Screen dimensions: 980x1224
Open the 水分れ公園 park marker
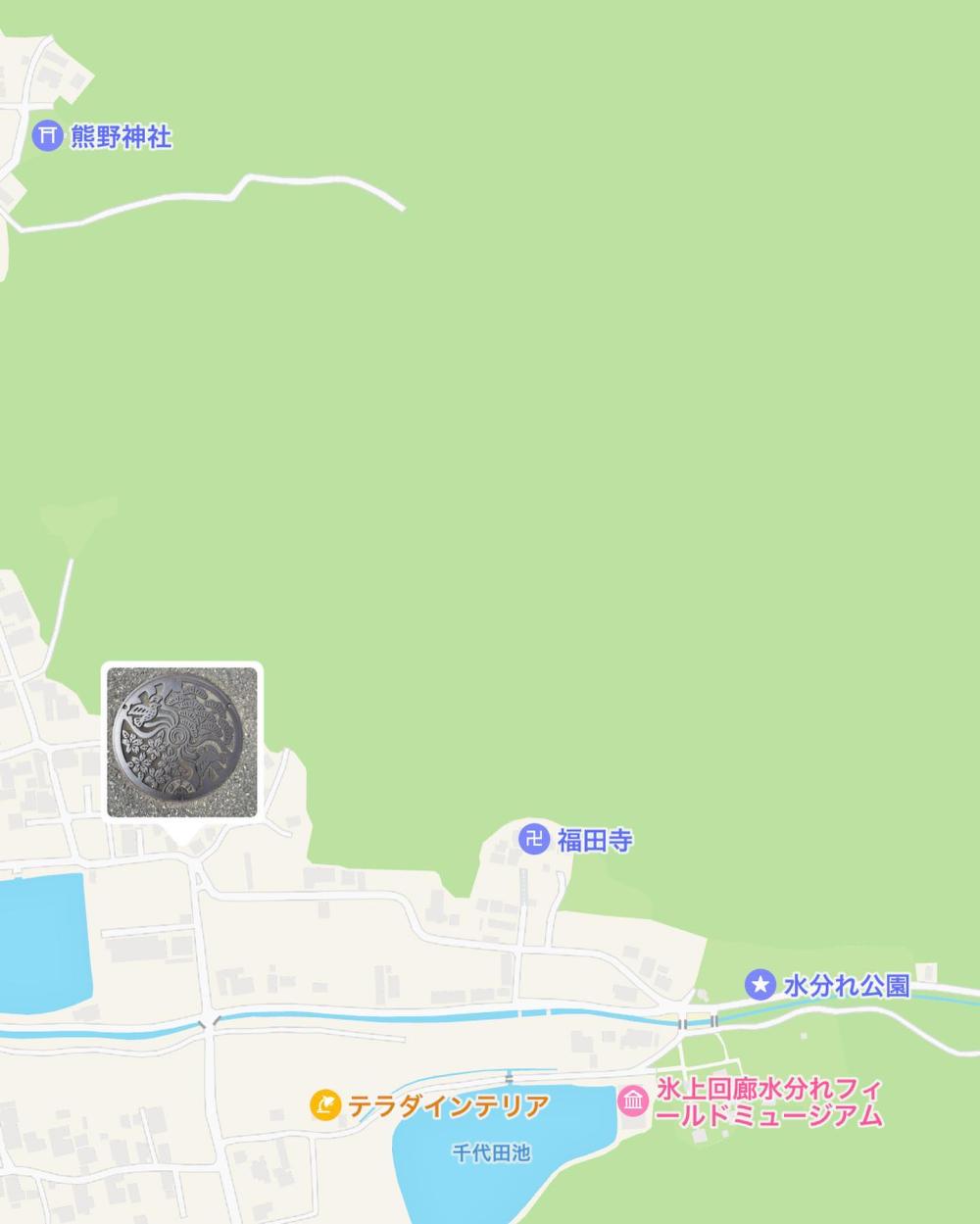759,985
